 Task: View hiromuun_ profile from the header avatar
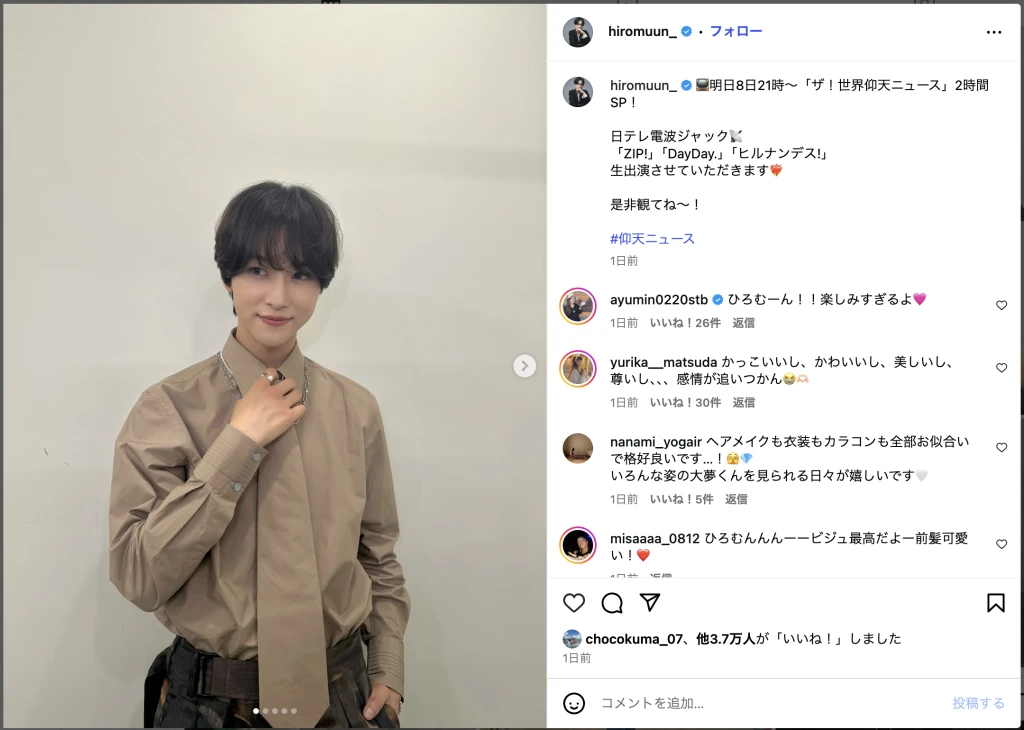pyautogui.click(x=578, y=32)
